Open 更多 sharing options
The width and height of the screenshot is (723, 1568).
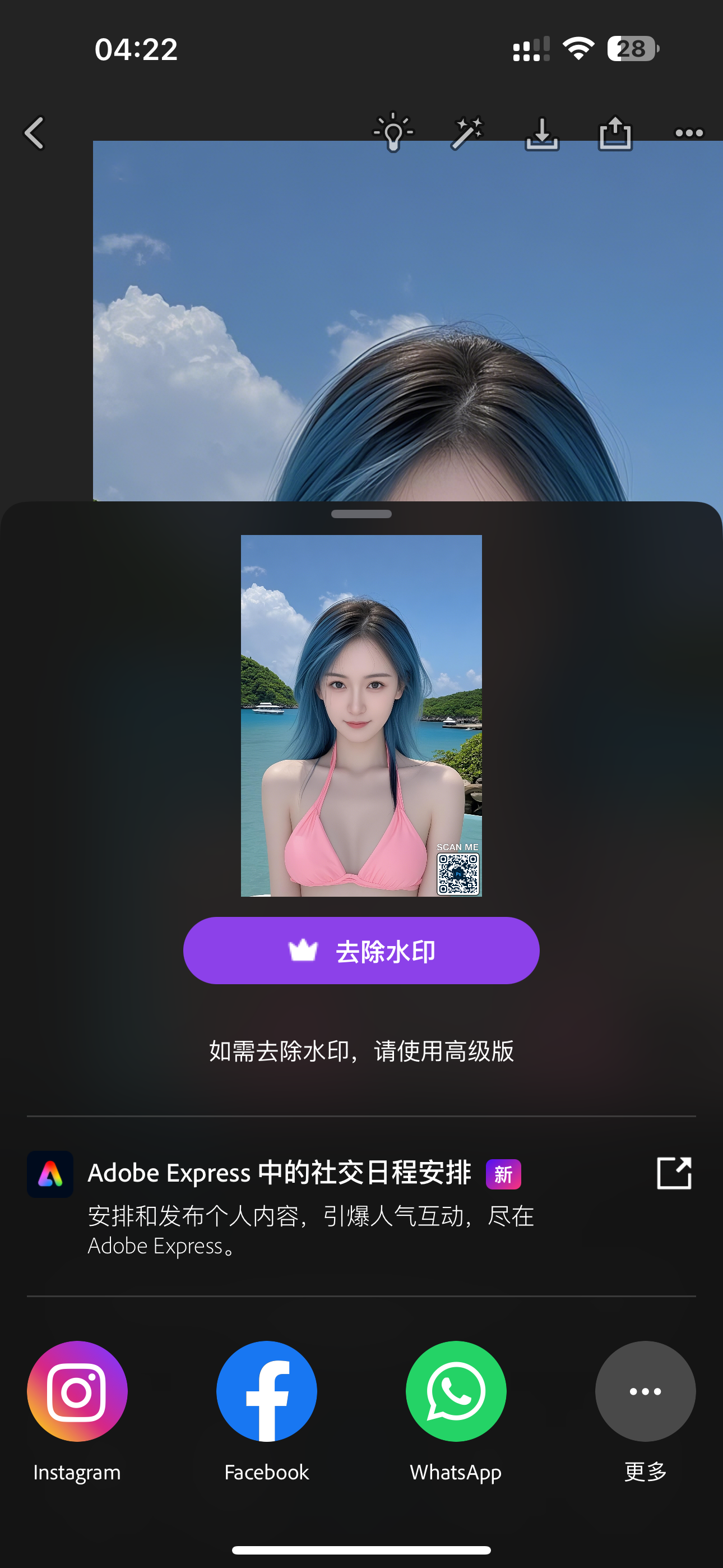click(645, 1391)
